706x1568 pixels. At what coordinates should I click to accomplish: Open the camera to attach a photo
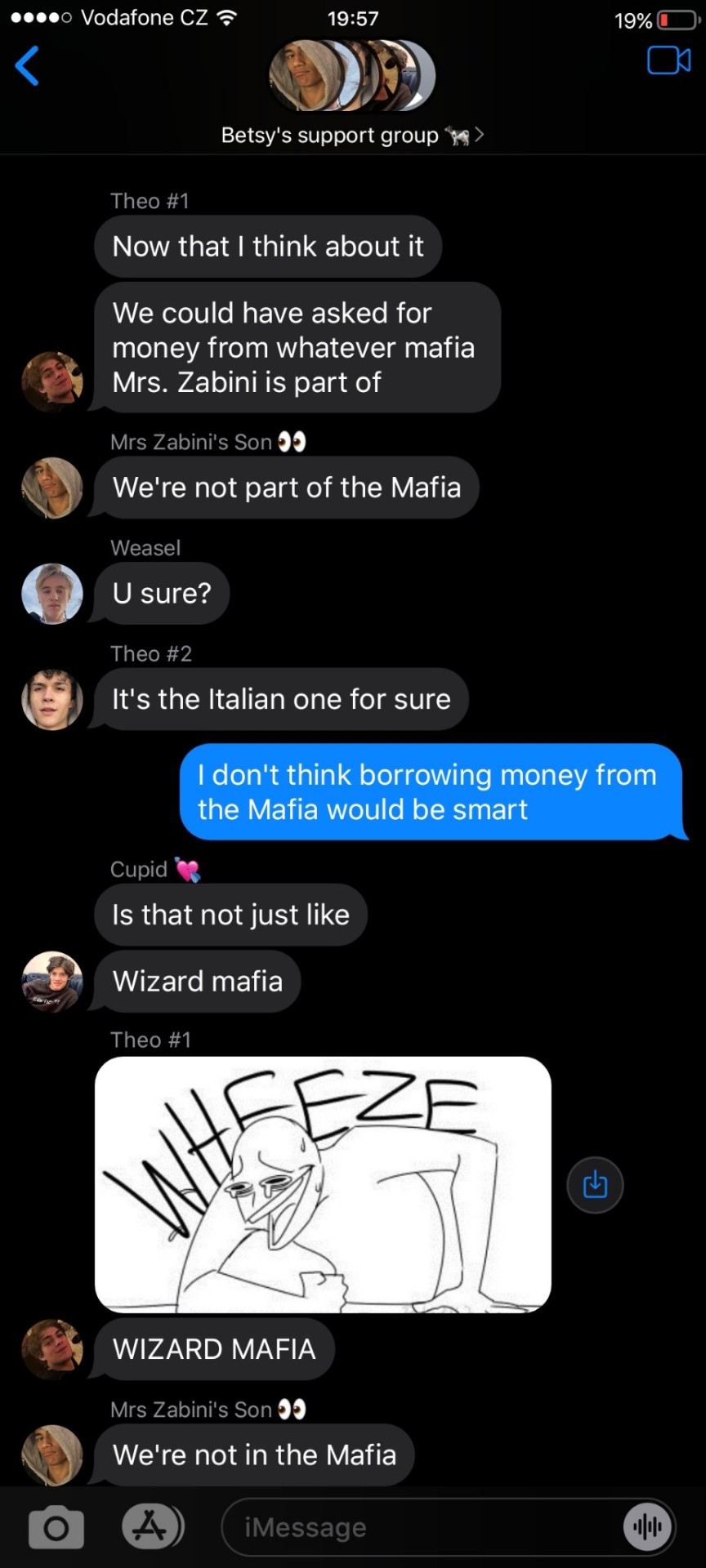(x=56, y=1527)
